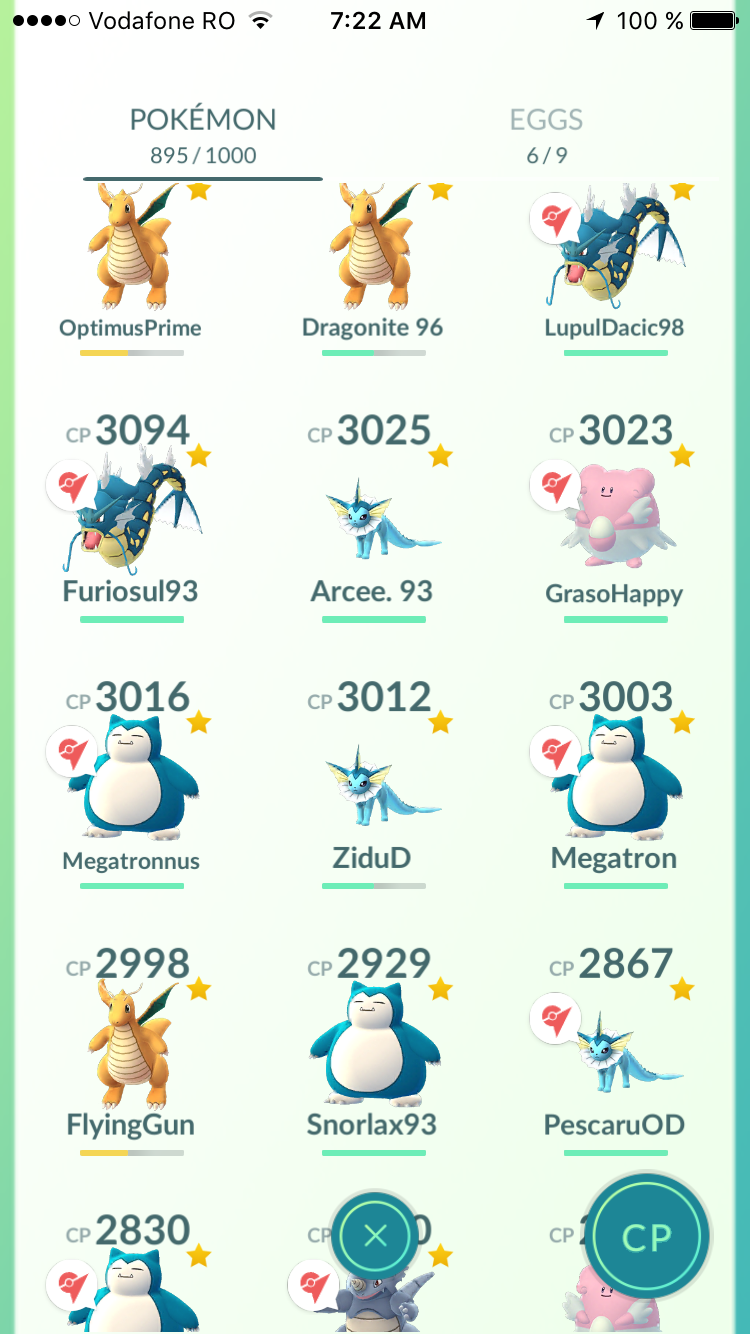This screenshot has height=1334, width=750.
Task: Select the Pokémon tab
Action: point(203,135)
